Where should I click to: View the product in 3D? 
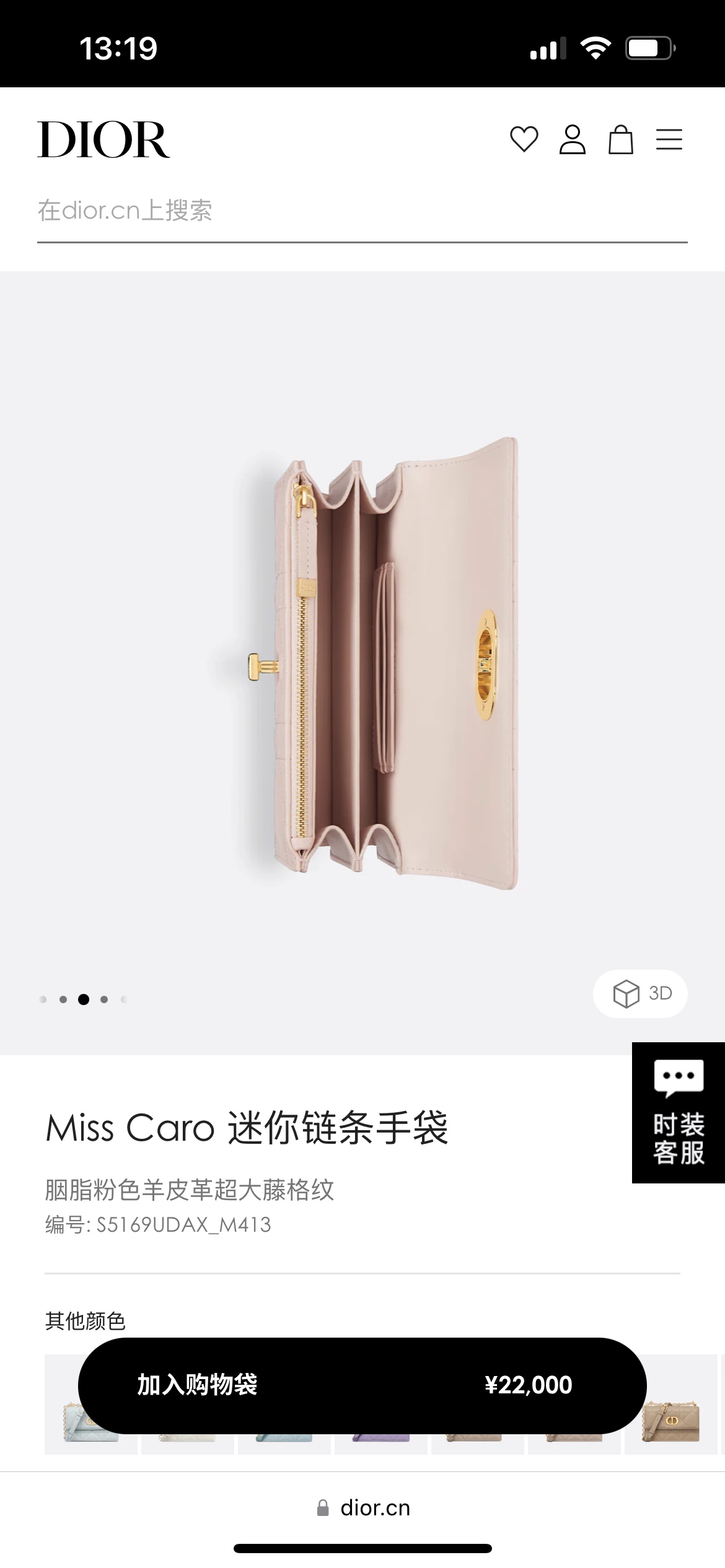(640, 994)
